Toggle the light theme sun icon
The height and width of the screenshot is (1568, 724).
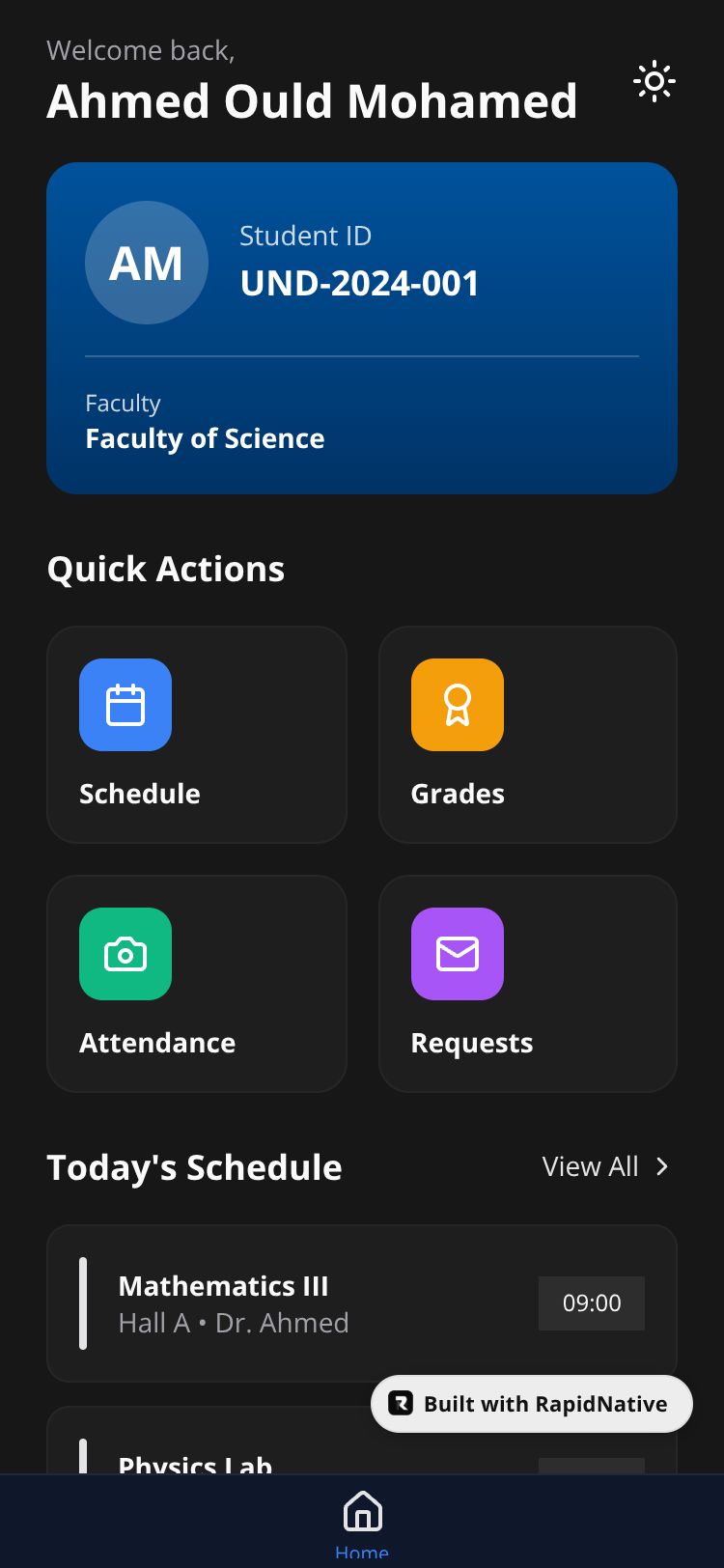click(654, 82)
